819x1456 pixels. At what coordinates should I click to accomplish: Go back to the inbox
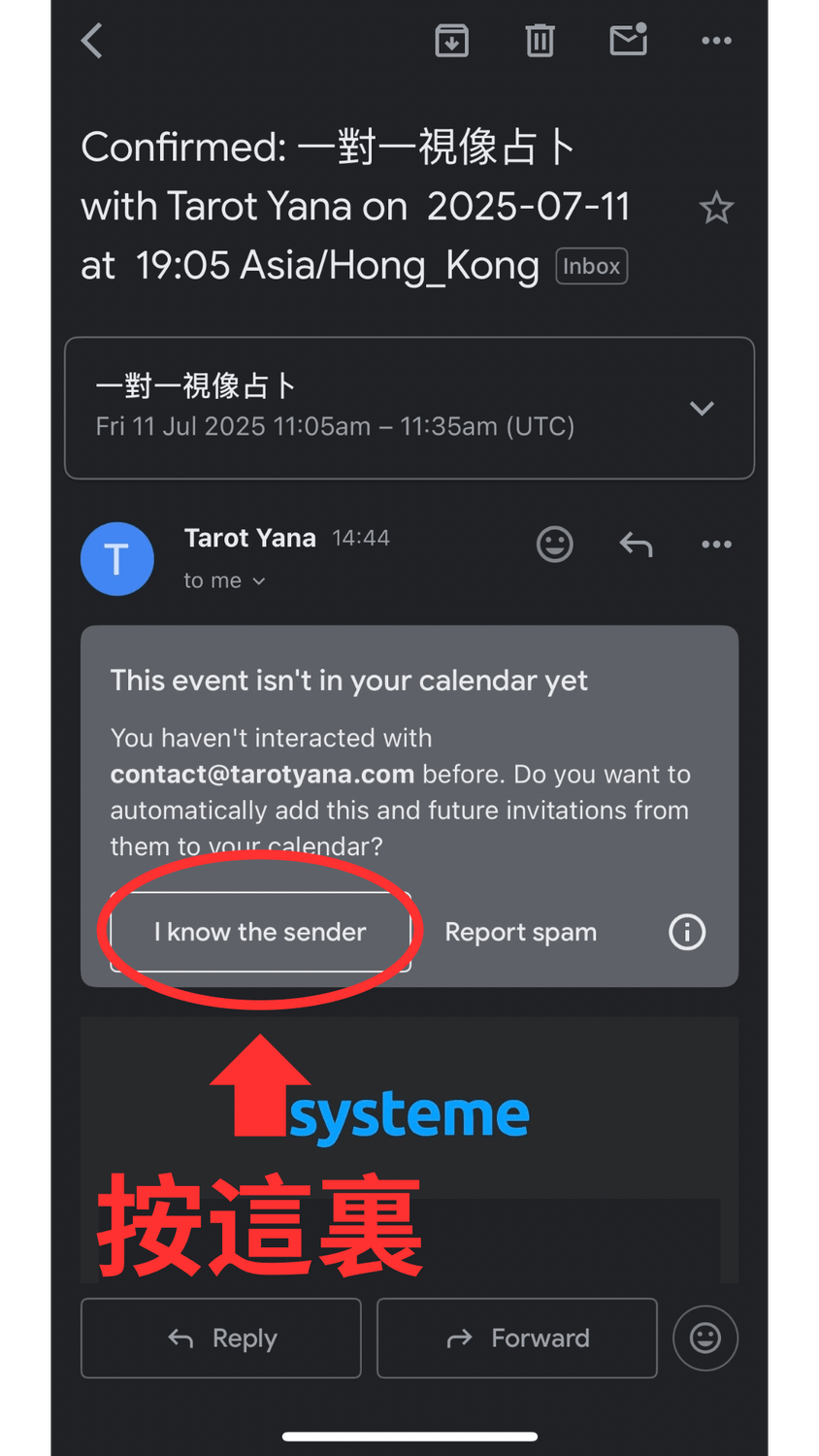(92, 41)
